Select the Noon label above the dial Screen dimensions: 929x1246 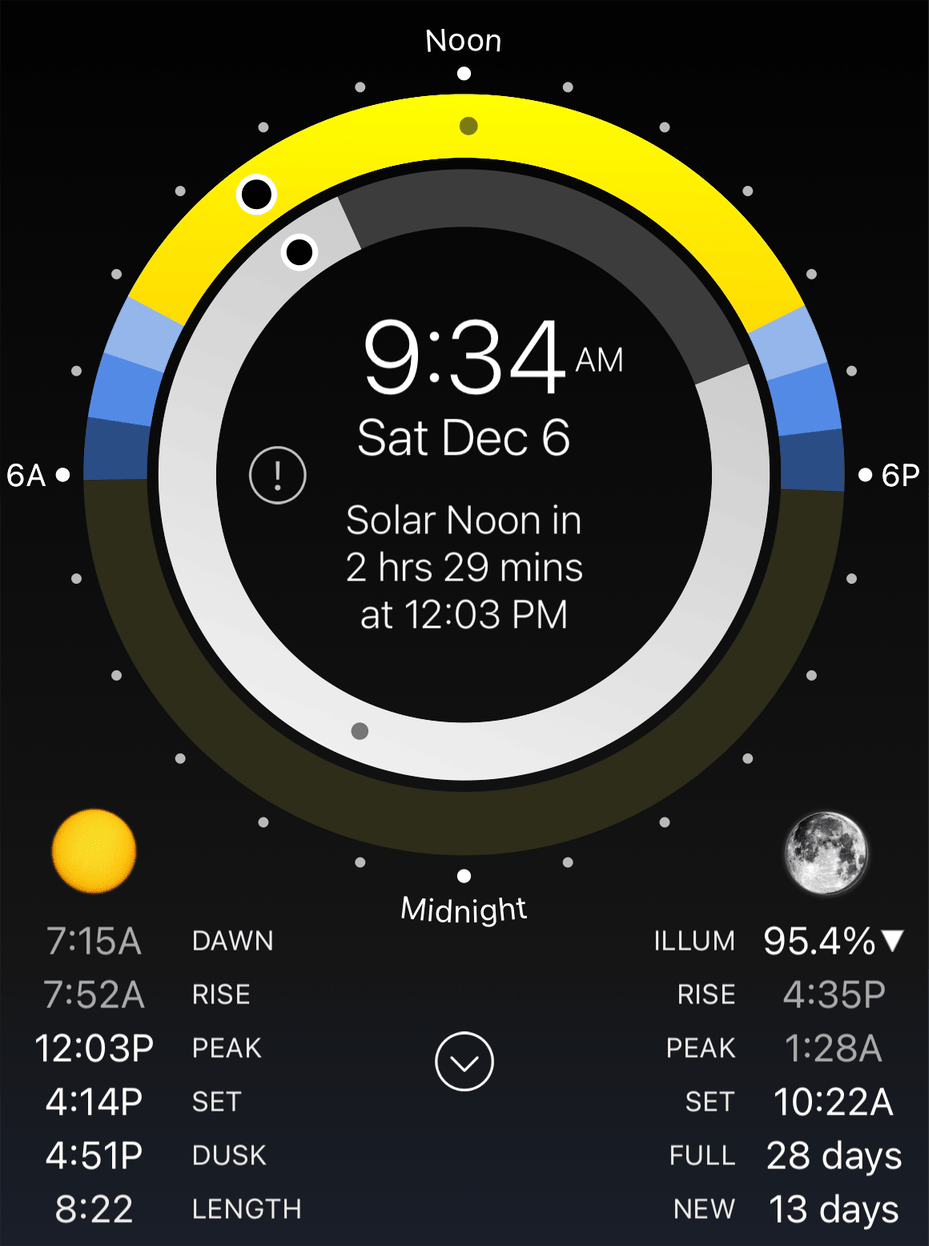[x=464, y=40]
